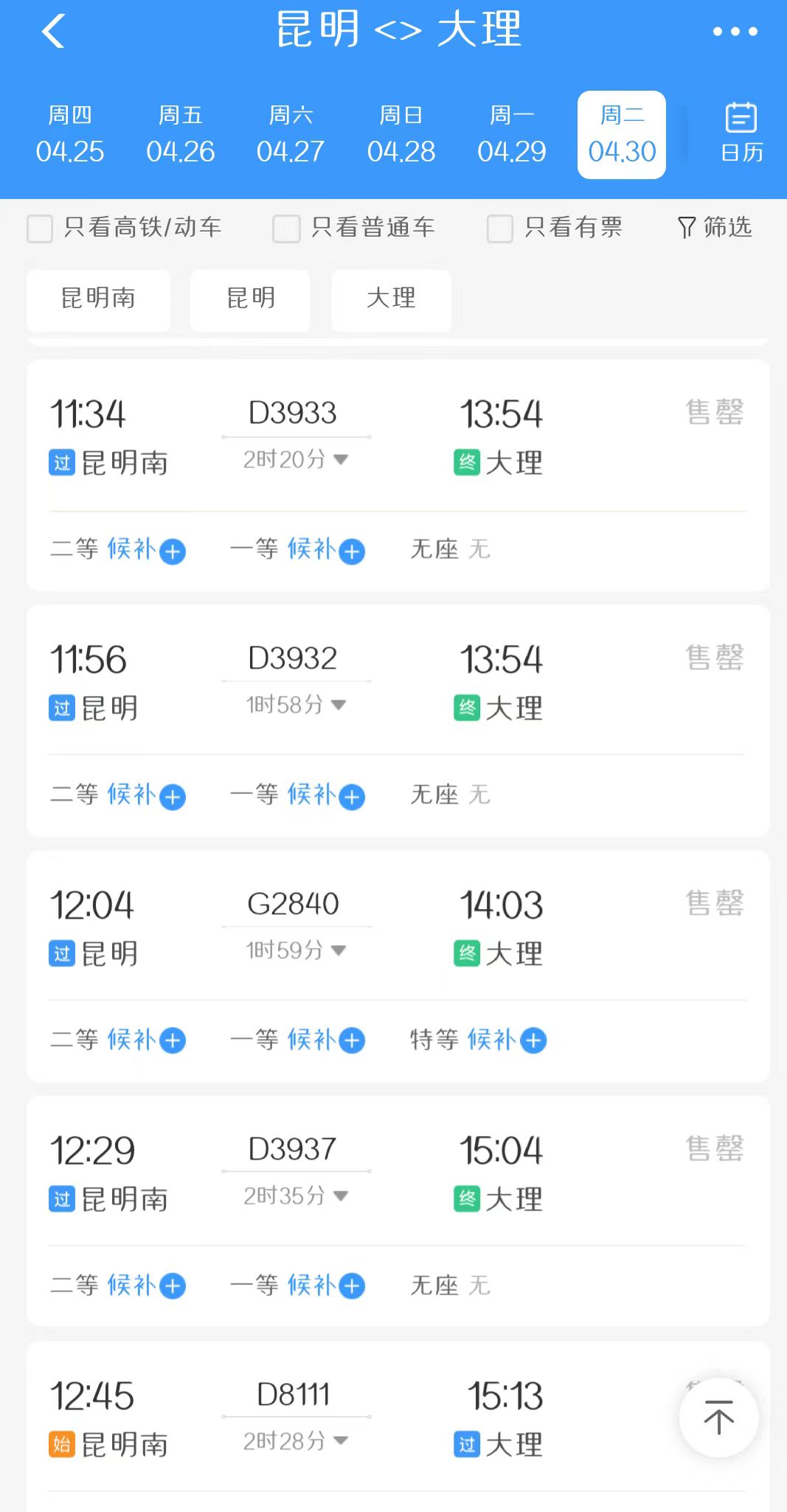Tap the back-to-top arrow icon
The image size is (787, 1512).
[x=718, y=1416]
